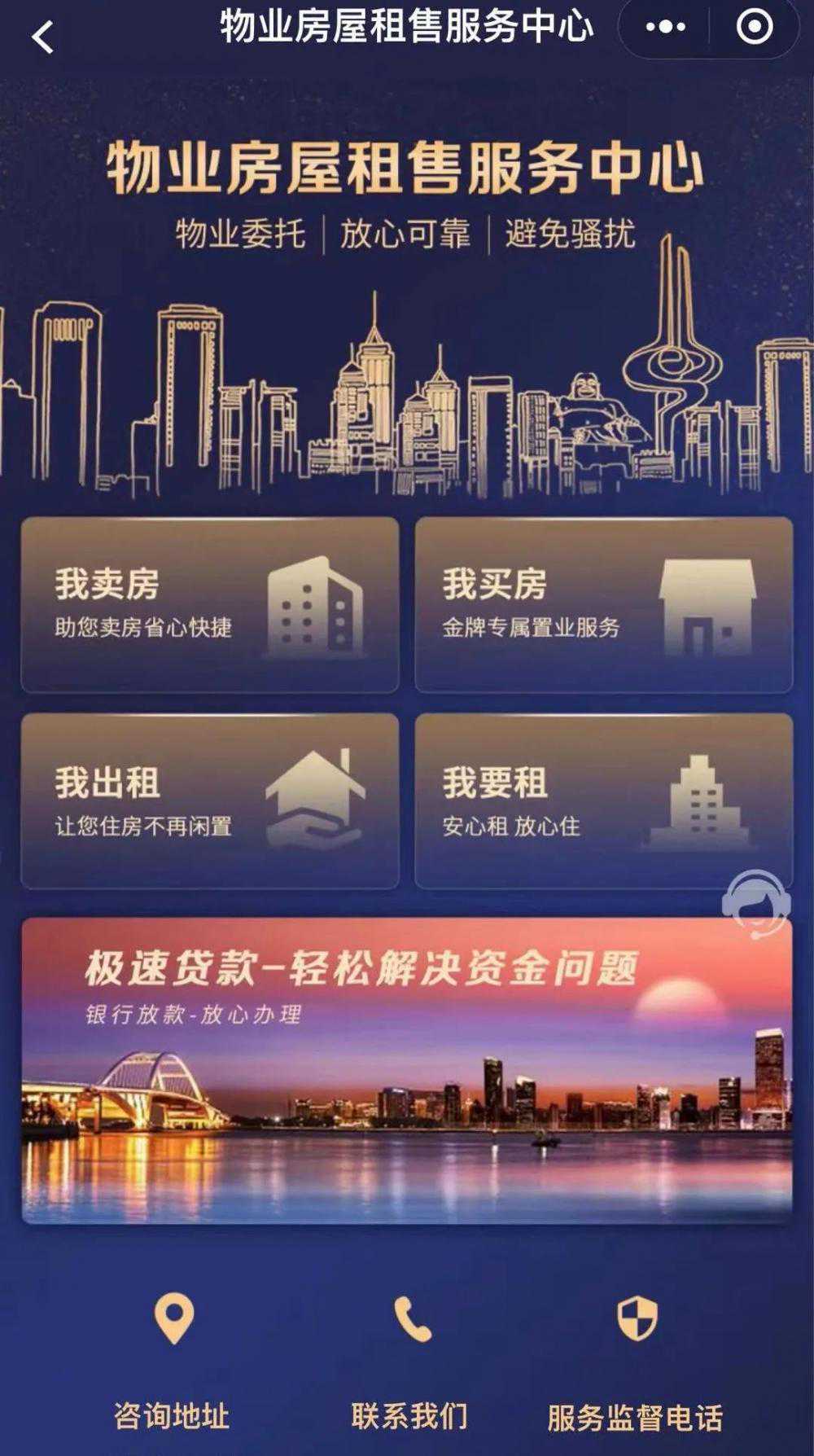Open the mini program three-dot menu
The height and width of the screenshot is (1456, 814).
(665, 28)
